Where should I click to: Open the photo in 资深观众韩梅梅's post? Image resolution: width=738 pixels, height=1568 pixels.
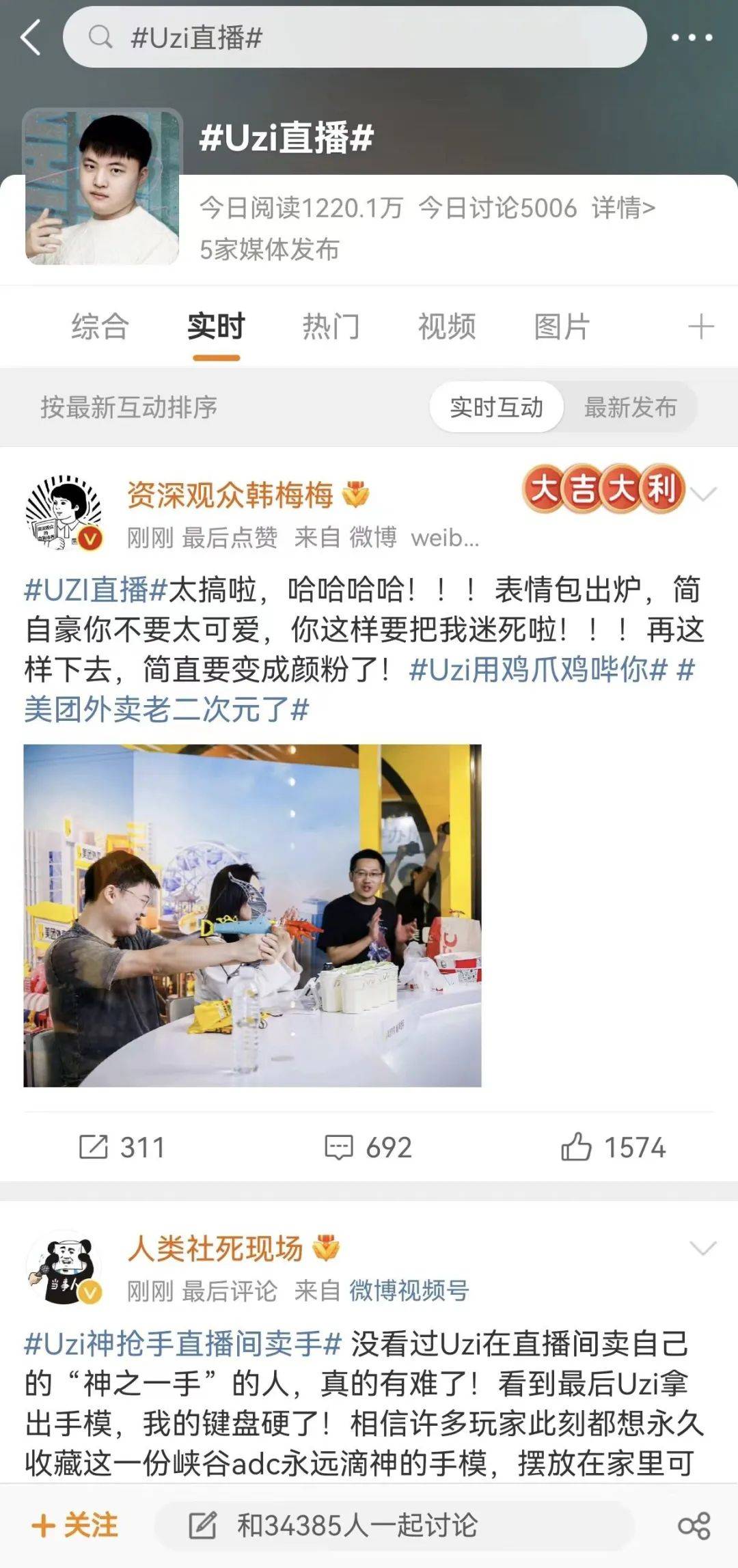[x=252, y=916]
